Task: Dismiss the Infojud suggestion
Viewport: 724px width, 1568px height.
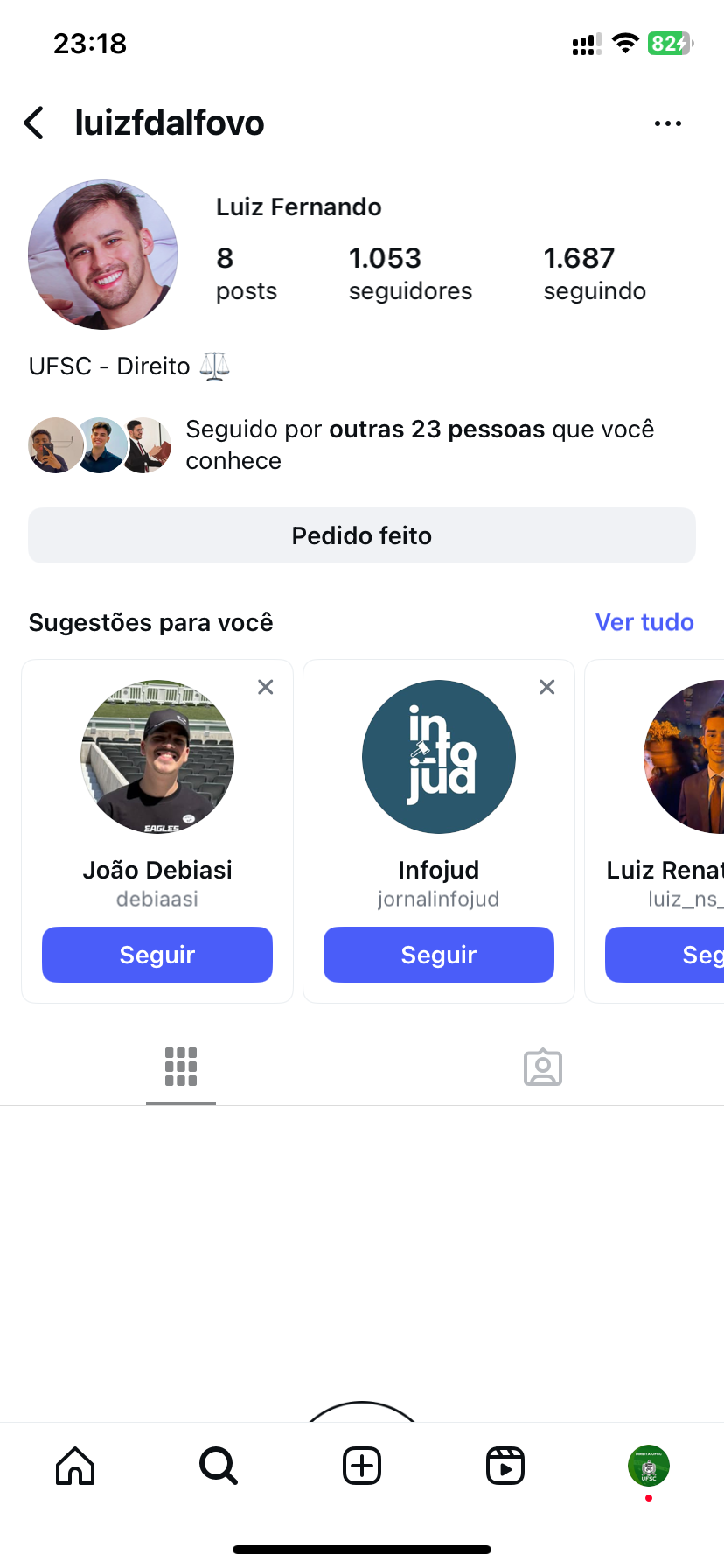Action: (547, 687)
